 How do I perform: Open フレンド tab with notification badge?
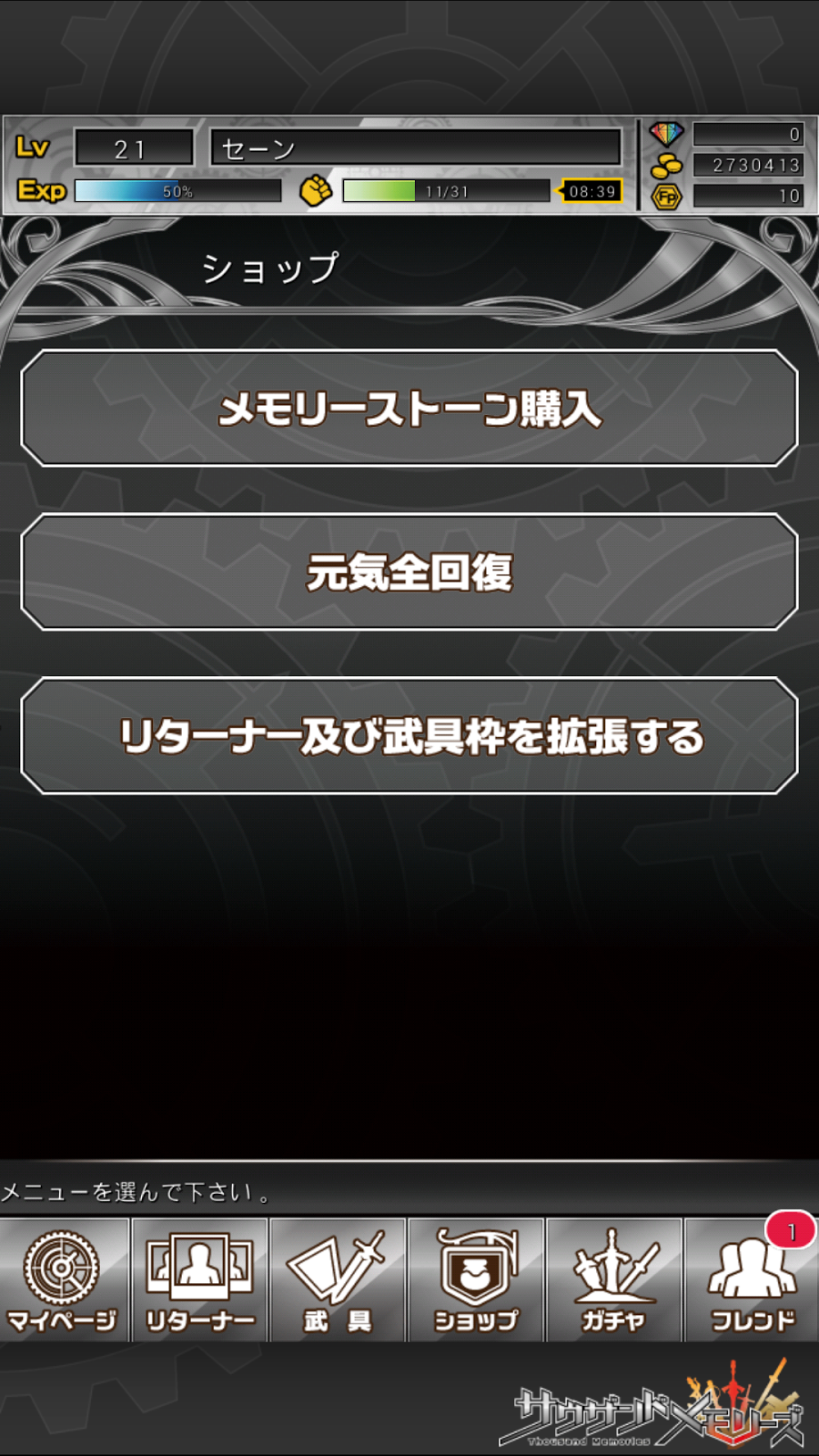(x=752, y=1280)
